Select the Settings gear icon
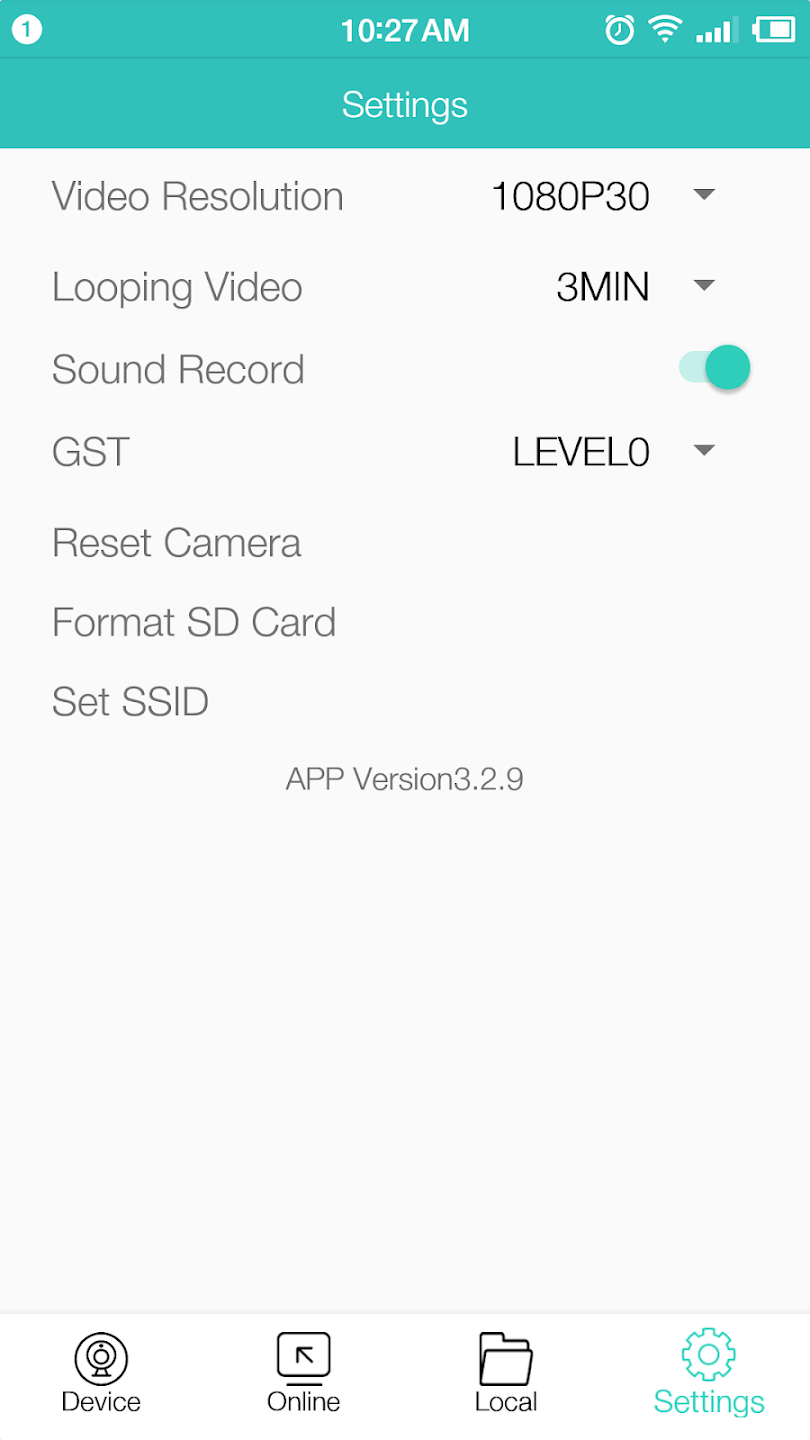The image size is (810, 1440). pyautogui.click(x=708, y=1357)
